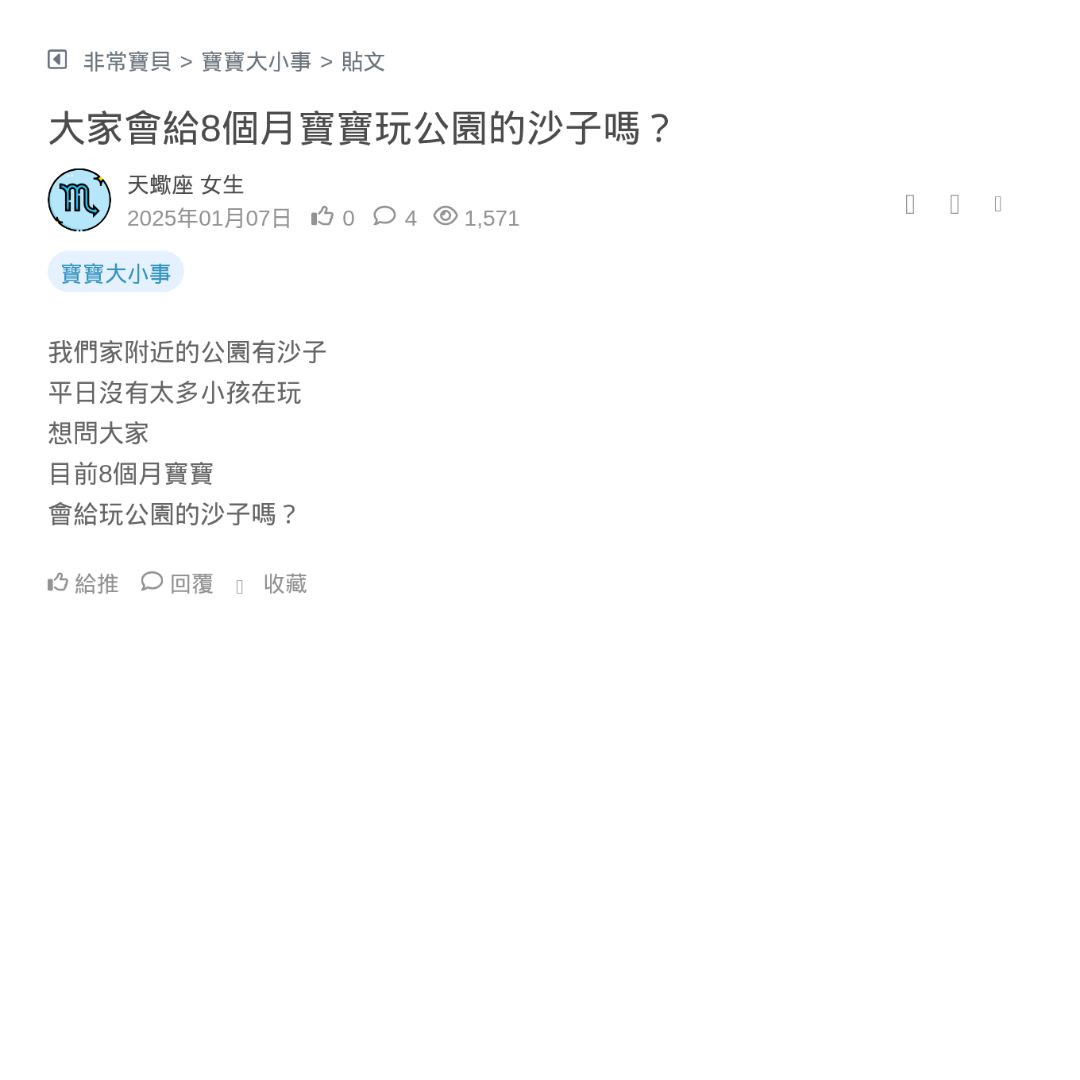Go to 寶寶大小事 breadcrumb section
Image resolution: width=1080 pixels, height=1080 pixels.
click(x=256, y=62)
